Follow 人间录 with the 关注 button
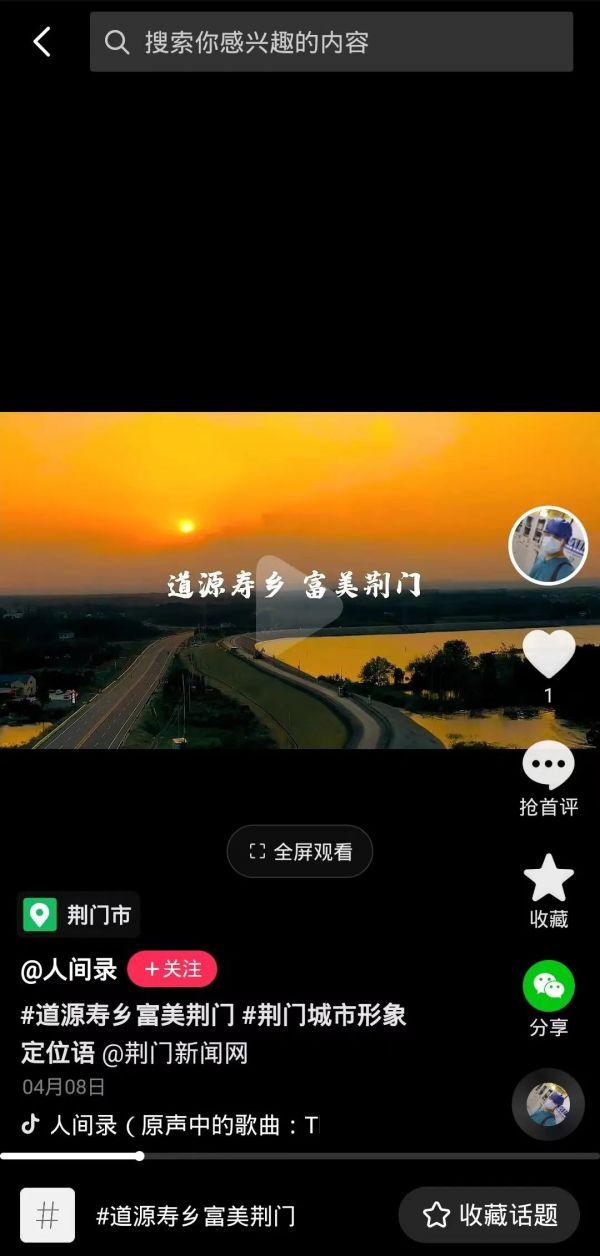This screenshot has height=1256, width=600. tap(172, 969)
